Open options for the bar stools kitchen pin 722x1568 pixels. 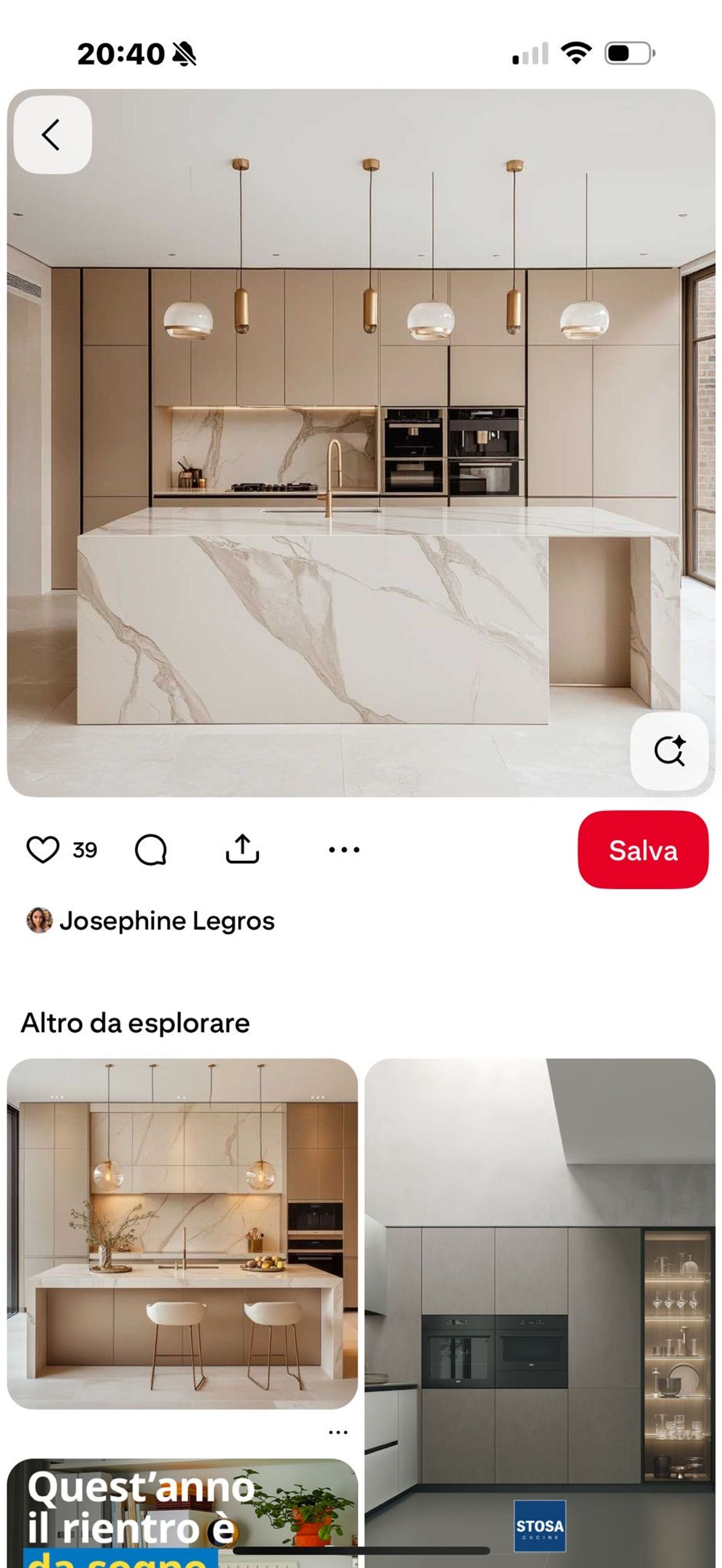pyautogui.click(x=338, y=1432)
